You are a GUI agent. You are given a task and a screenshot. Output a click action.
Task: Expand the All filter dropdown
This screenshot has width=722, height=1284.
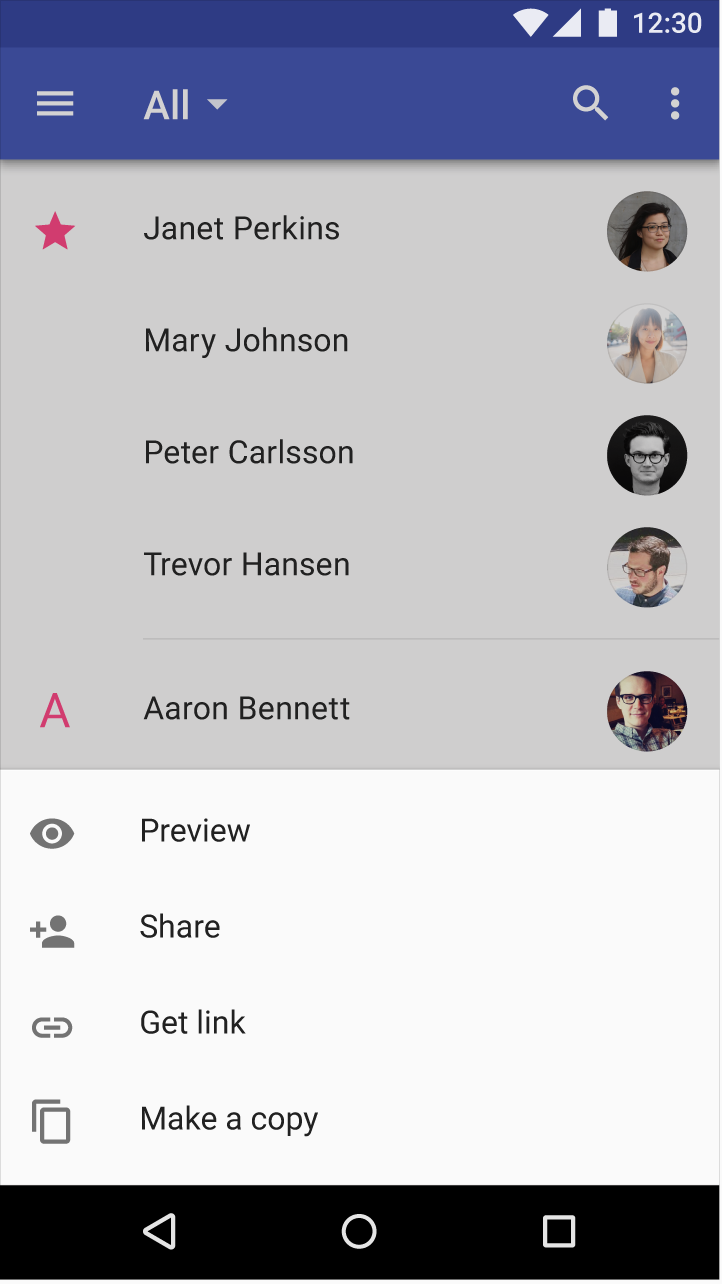pos(186,104)
